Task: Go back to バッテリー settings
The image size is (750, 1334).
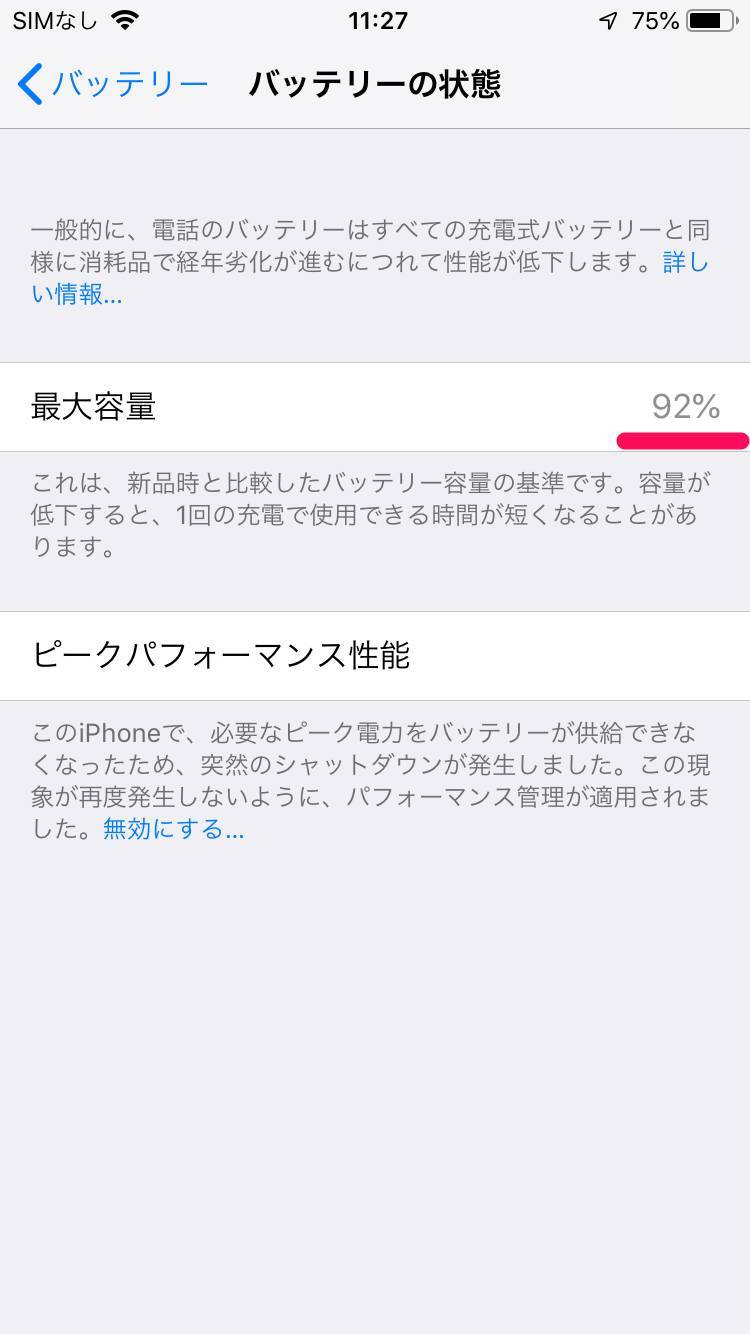Action: coord(112,84)
